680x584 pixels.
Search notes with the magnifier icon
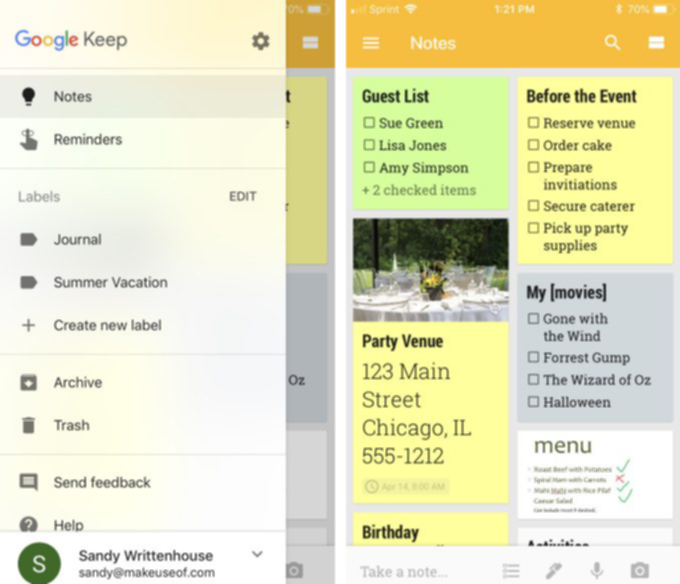[612, 43]
